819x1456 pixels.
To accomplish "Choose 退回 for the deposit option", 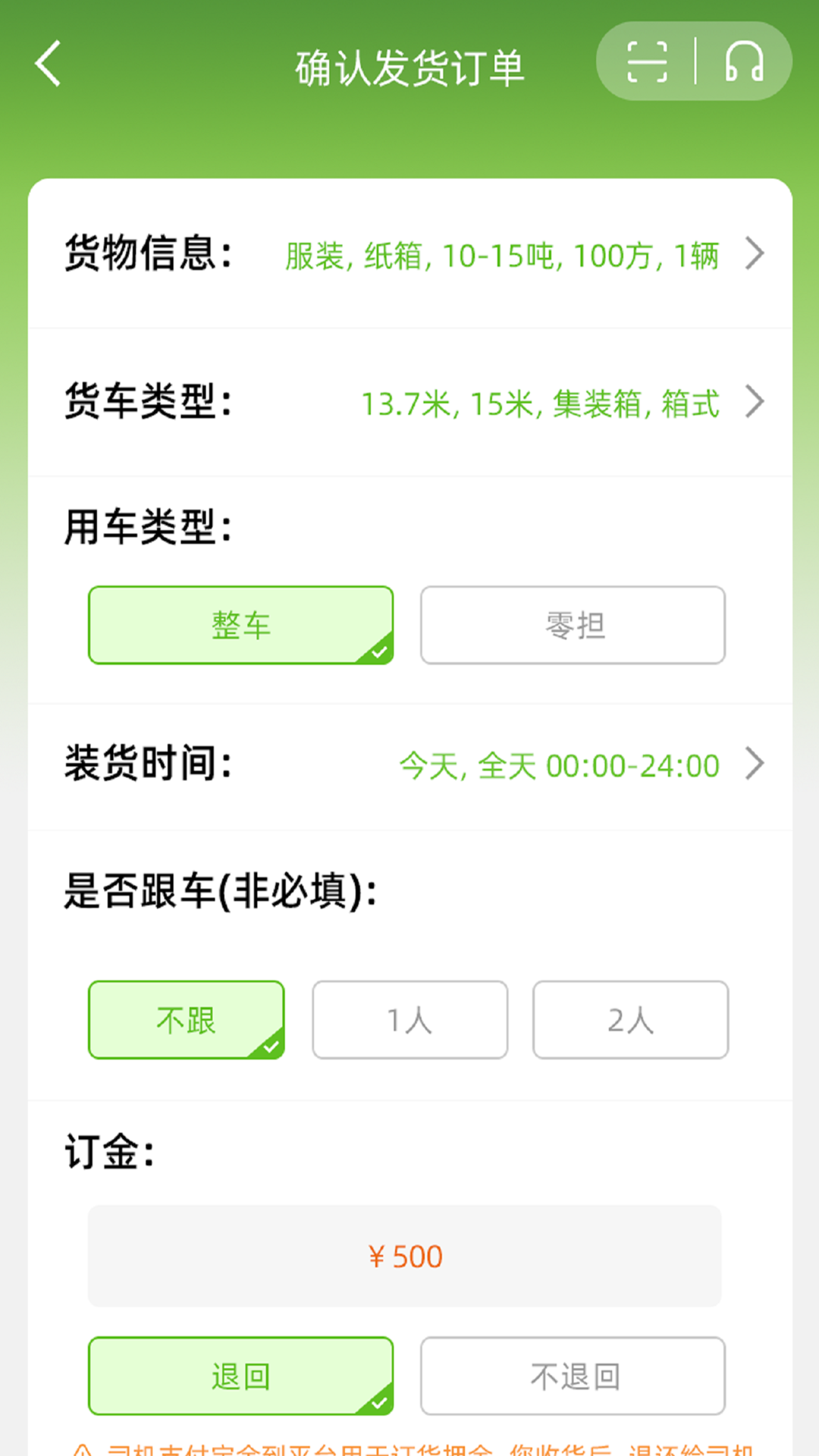I will 240,1376.
